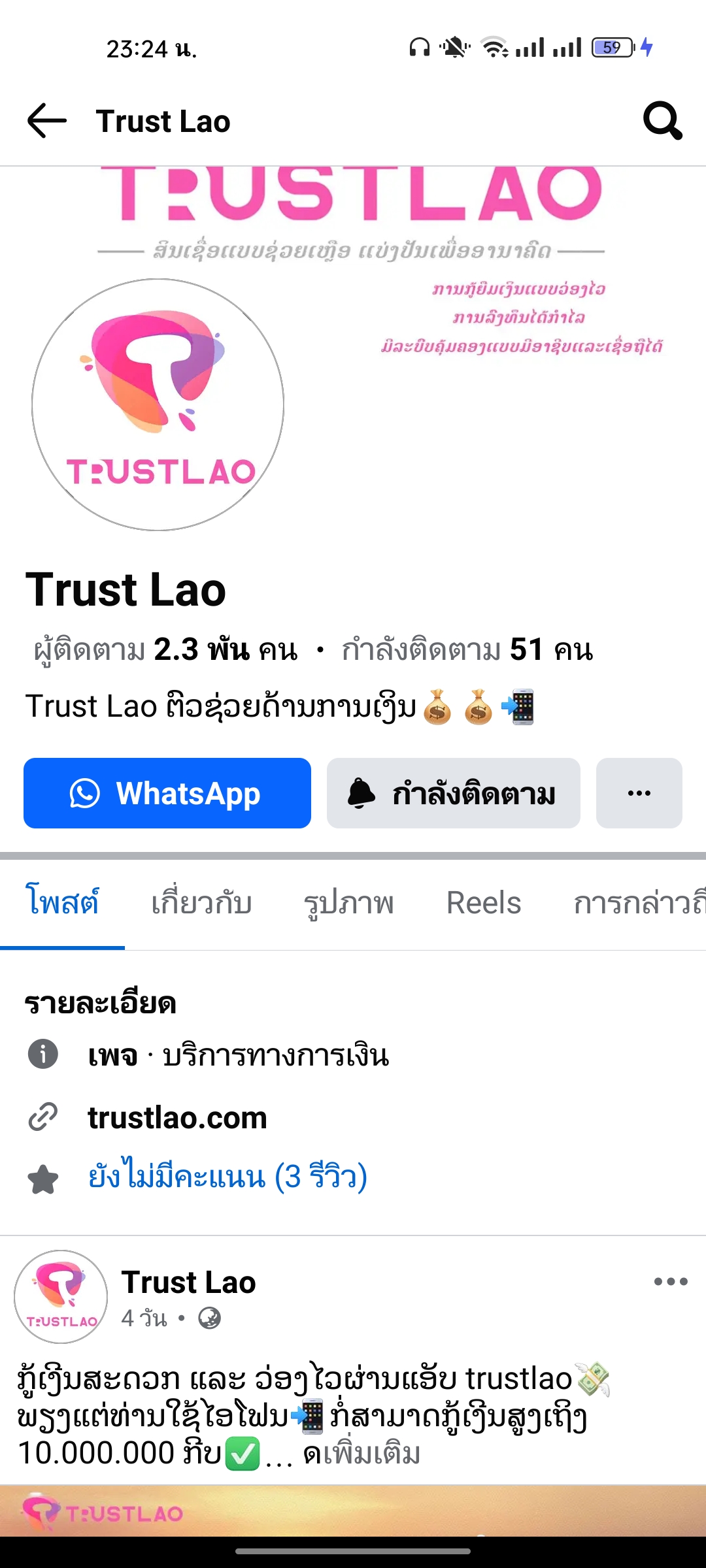Open the post's three-dot menu
Screen dimensions: 706x1568
point(671,1282)
